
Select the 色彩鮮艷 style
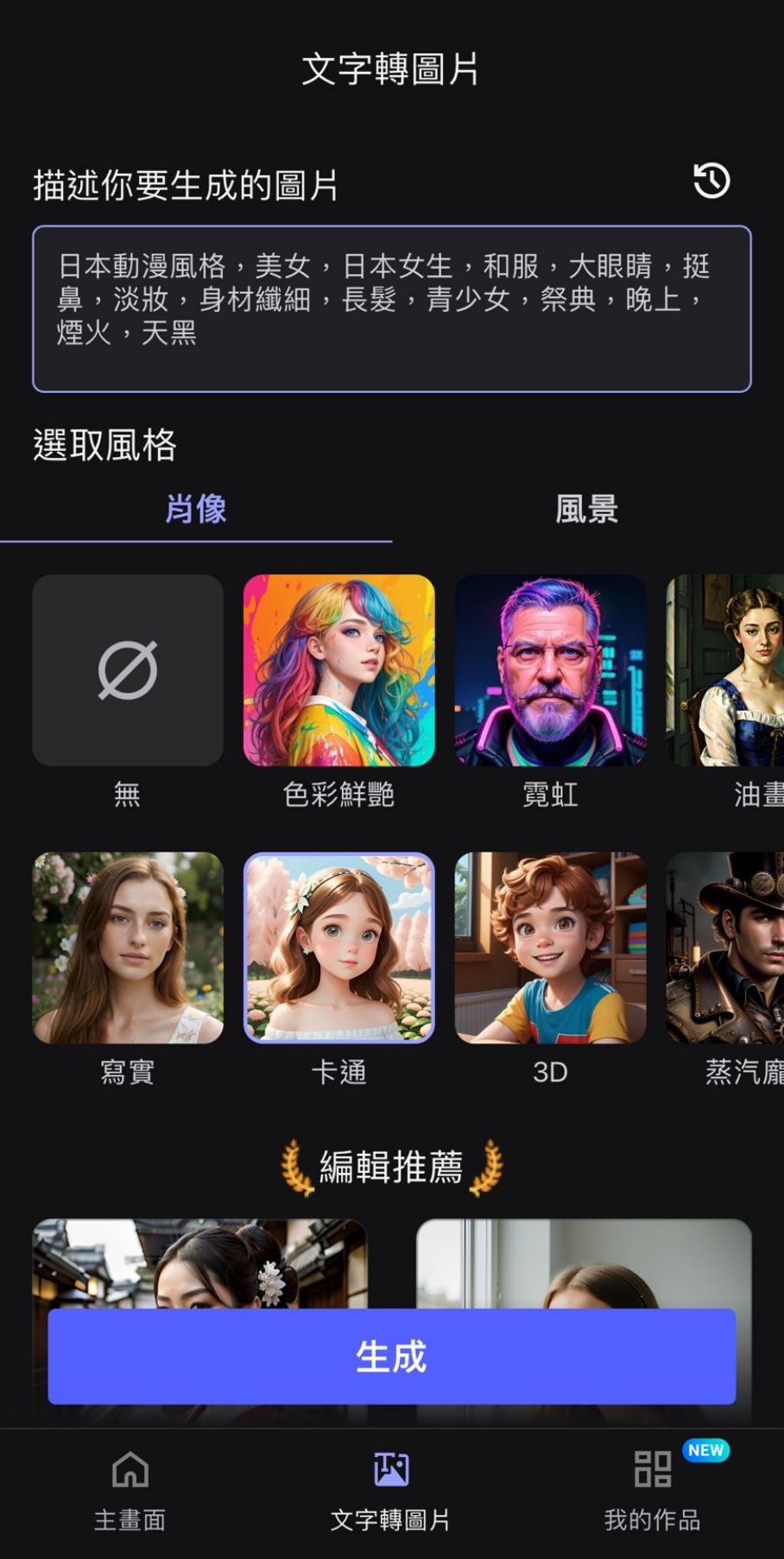click(339, 672)
